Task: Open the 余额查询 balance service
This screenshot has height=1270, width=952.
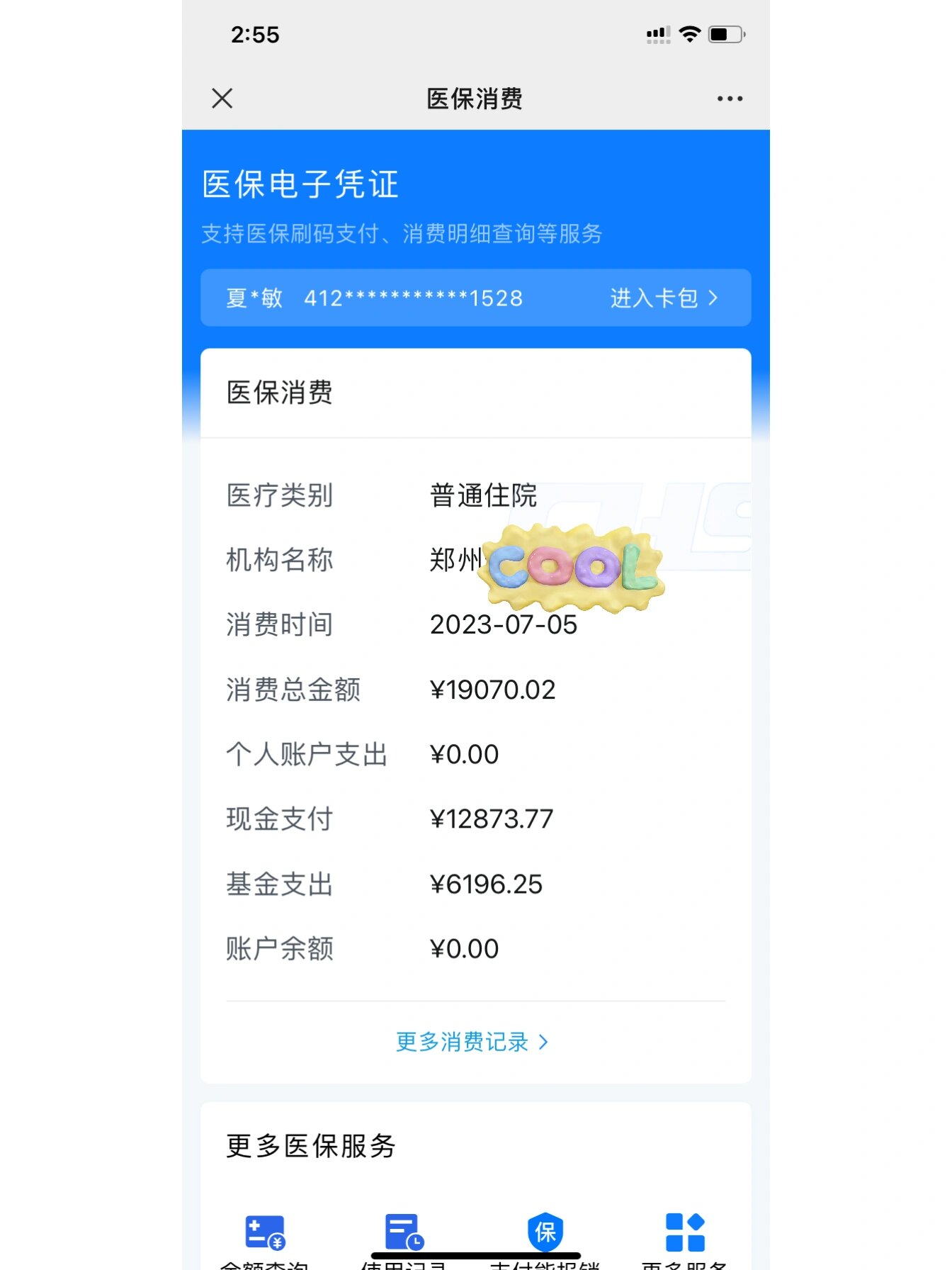Action: [264, 1233]
